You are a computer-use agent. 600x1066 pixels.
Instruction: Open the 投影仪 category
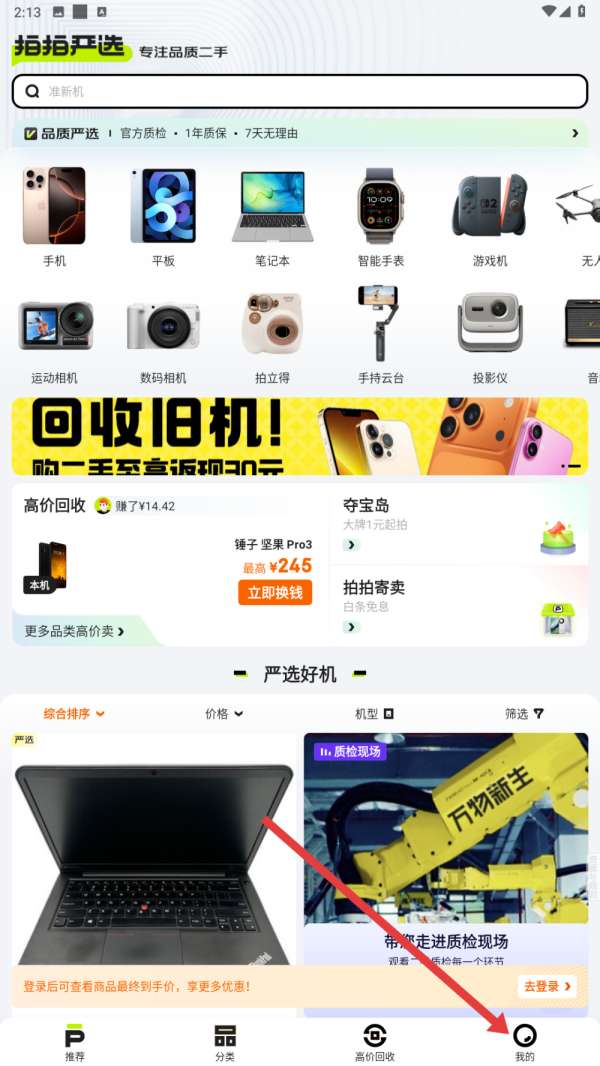tap(490, 335)
